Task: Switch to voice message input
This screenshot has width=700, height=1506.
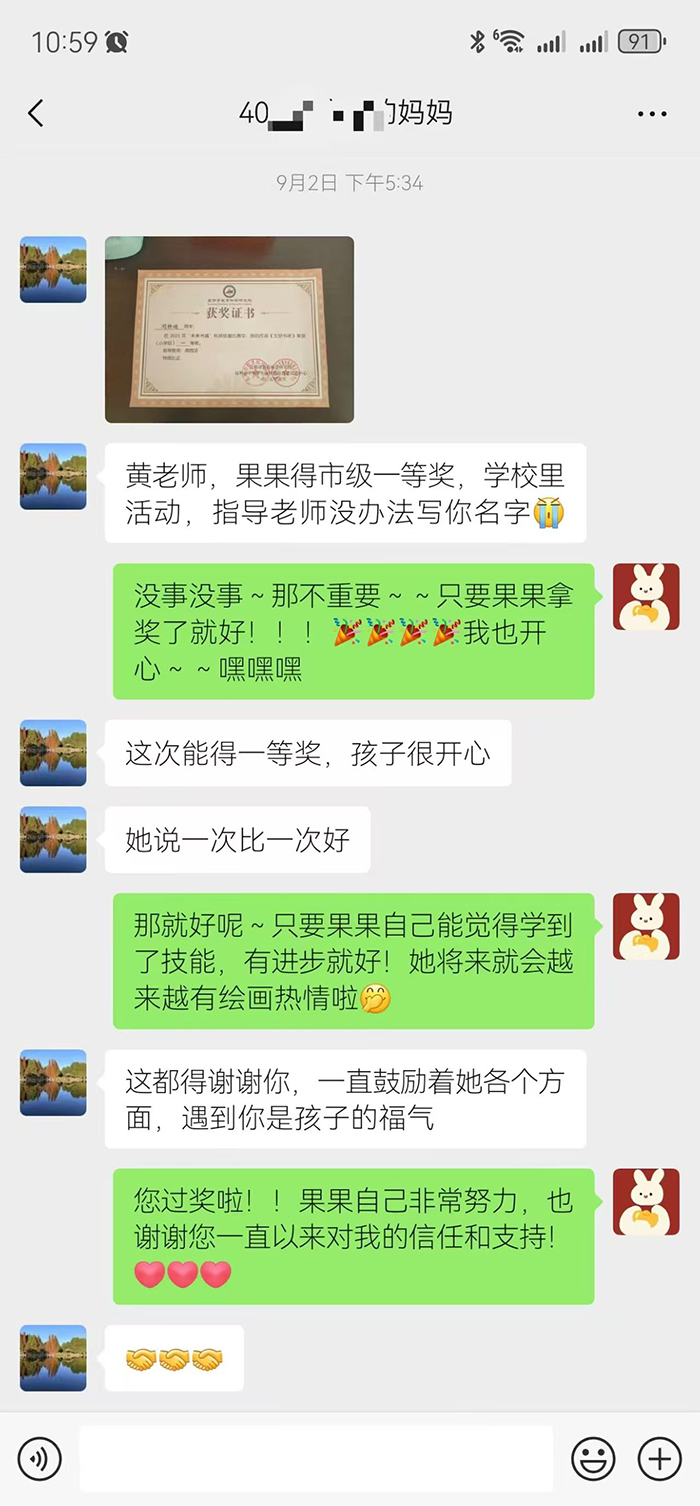Action: click(40, 1459)
